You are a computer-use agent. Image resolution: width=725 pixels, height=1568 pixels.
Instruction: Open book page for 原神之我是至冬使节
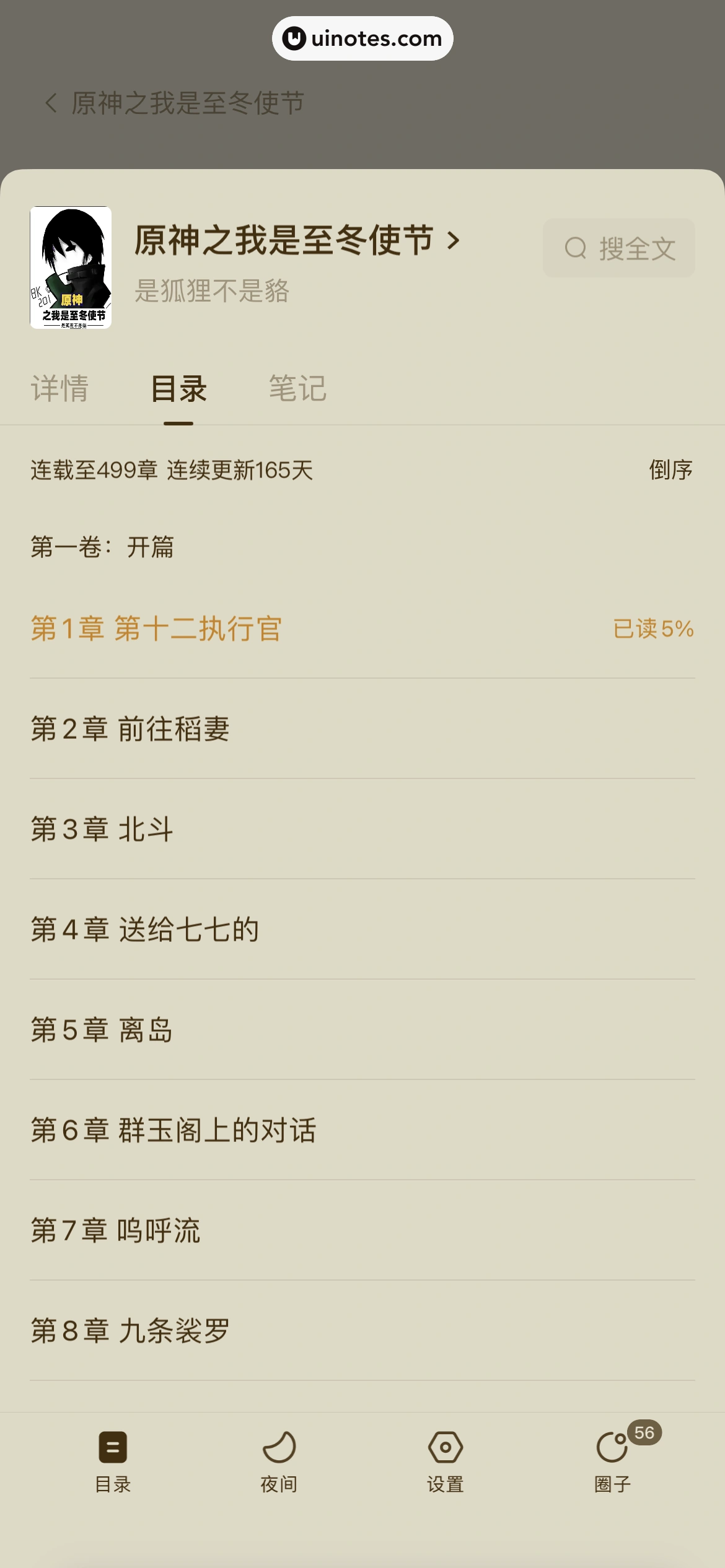click(297, 240)
